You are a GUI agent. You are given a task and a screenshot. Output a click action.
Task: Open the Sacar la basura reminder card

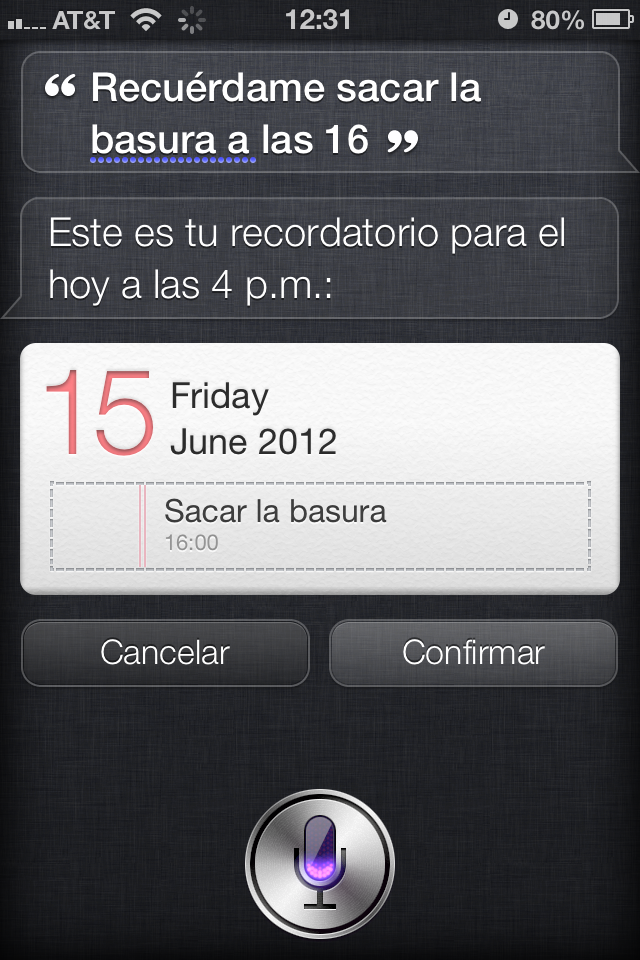(x=320, y=468)
